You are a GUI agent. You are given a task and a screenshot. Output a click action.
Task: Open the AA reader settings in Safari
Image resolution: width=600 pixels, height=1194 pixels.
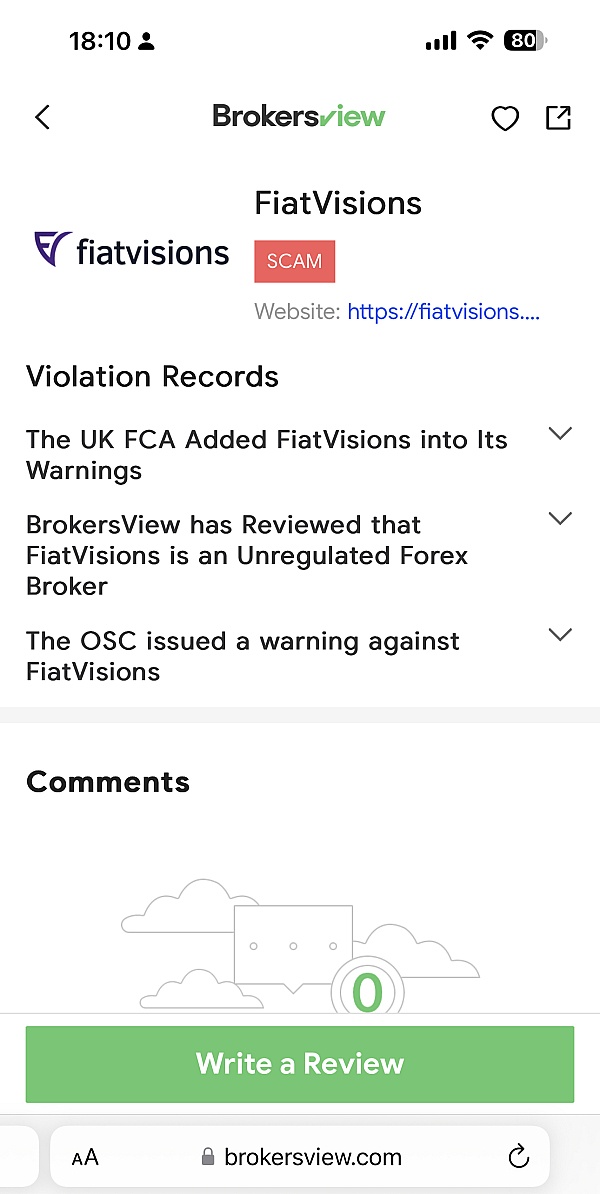pos(85,1158)
